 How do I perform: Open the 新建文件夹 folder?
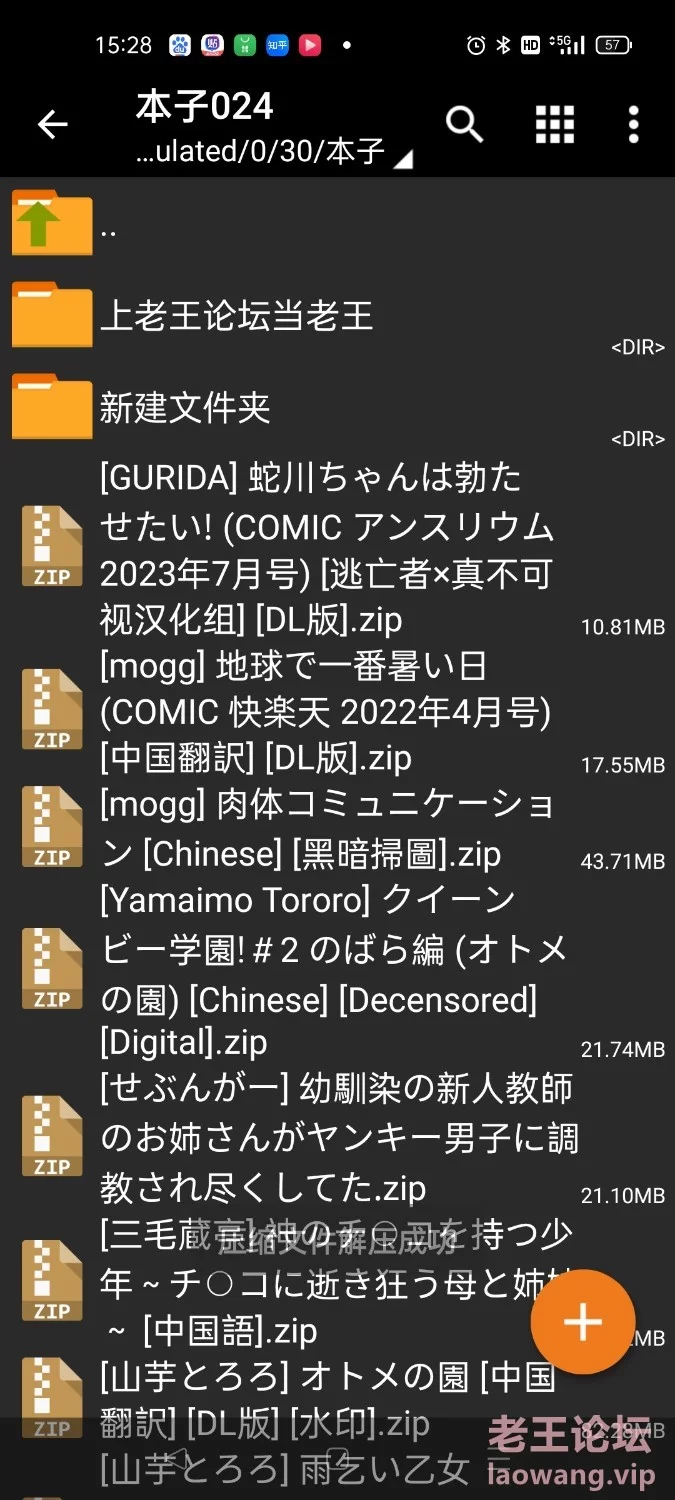(x=337, y=406)
